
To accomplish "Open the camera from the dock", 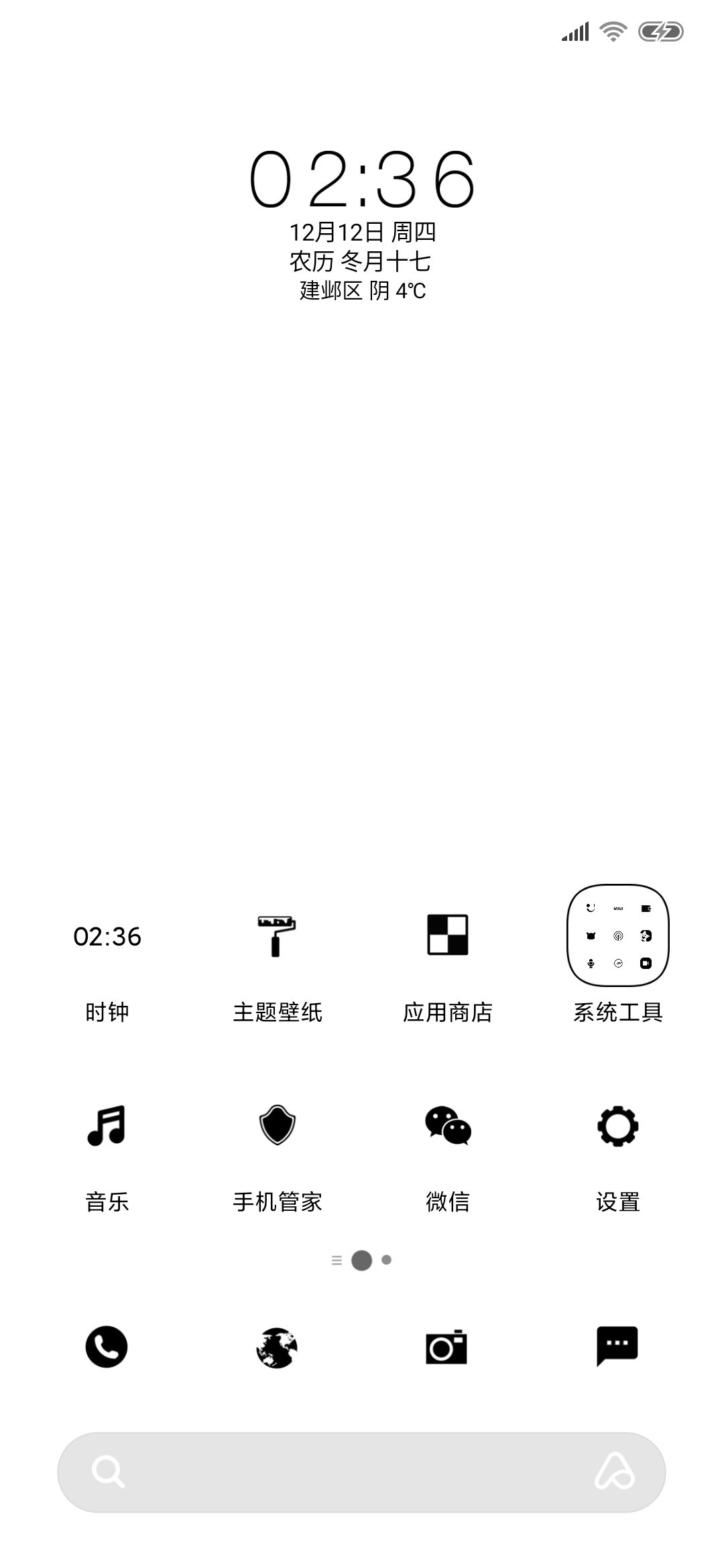I will click(447, 1347).
